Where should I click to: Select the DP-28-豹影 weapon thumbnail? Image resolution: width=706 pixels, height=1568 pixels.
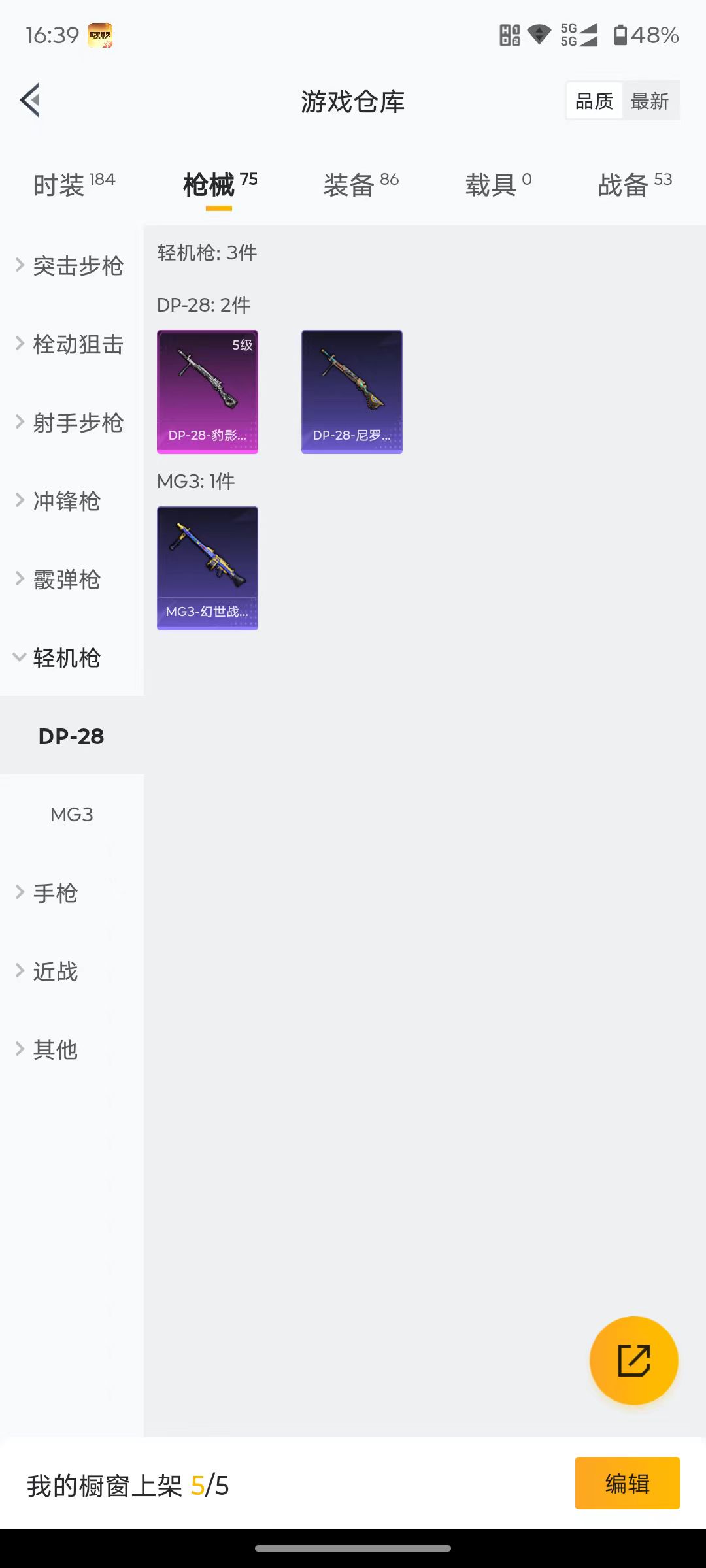tap(207, 391)
